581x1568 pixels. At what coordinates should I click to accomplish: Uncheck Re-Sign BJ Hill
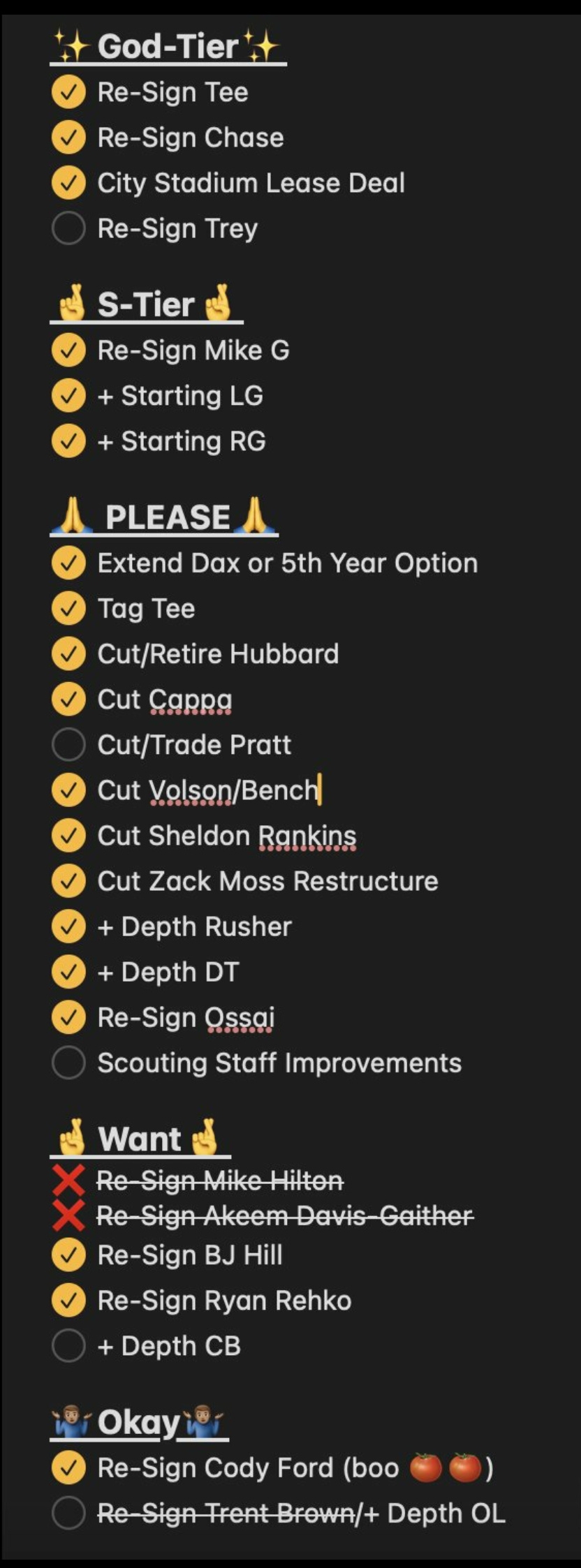click(x=68, y=1255)
